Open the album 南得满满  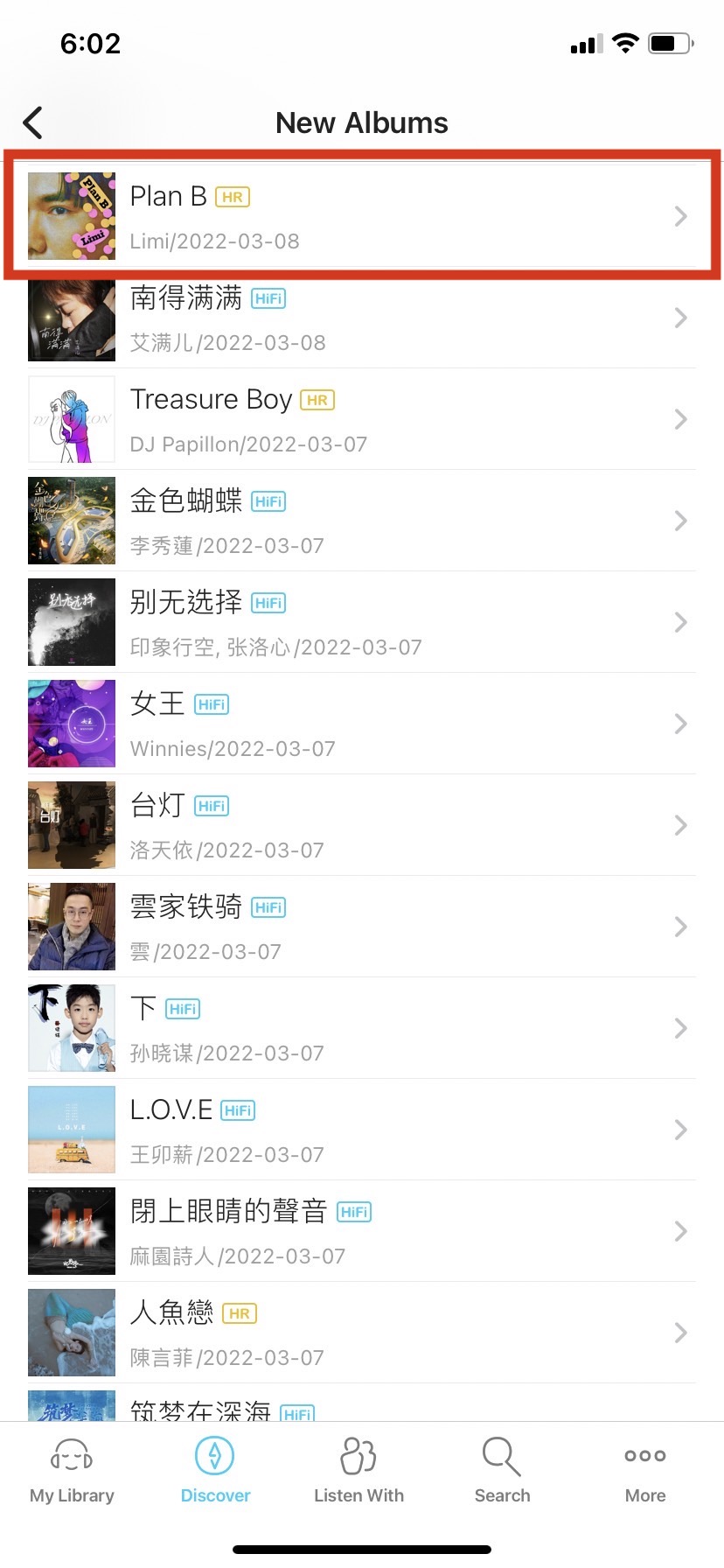[x=362, y=318]
